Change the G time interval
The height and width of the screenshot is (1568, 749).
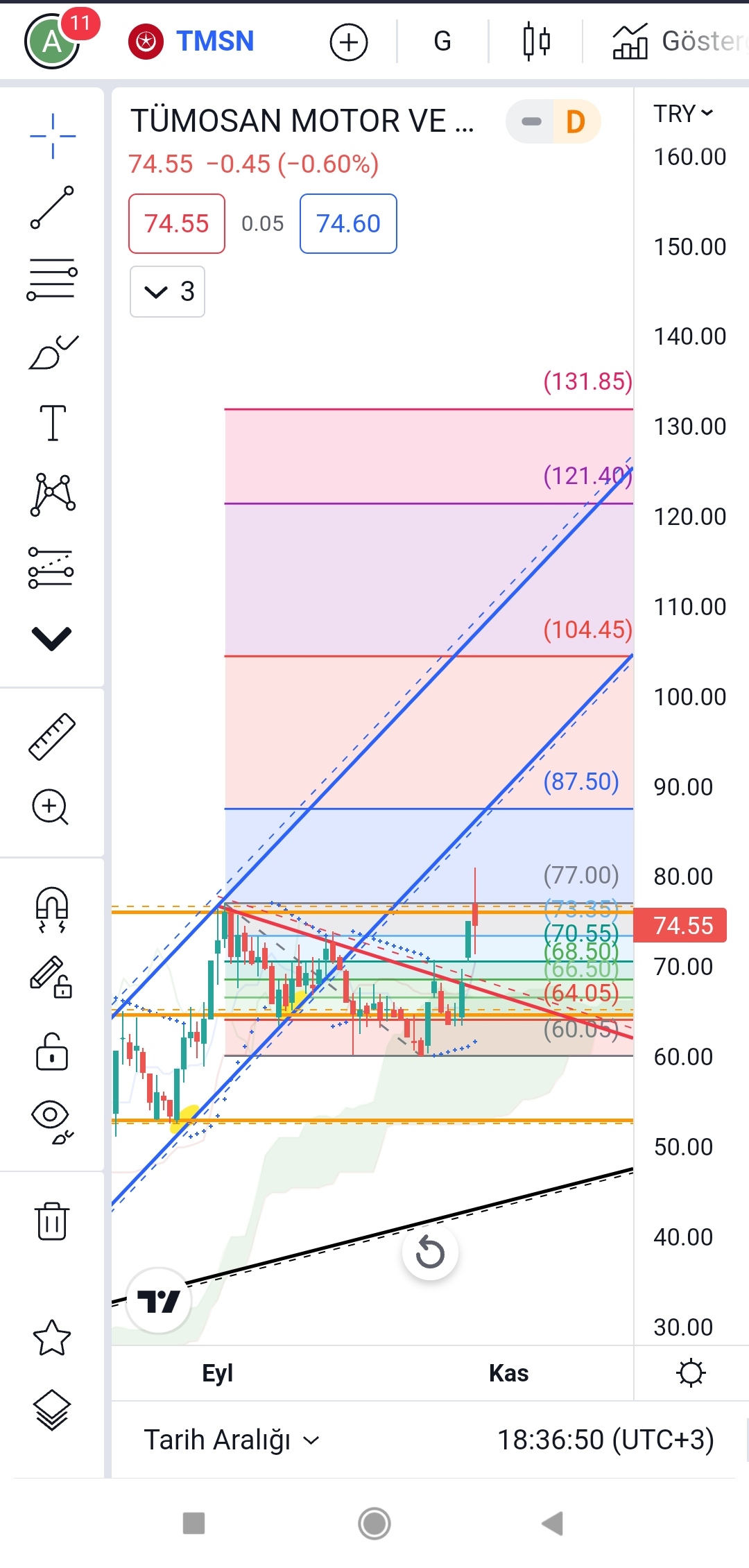tap(442, 42)
